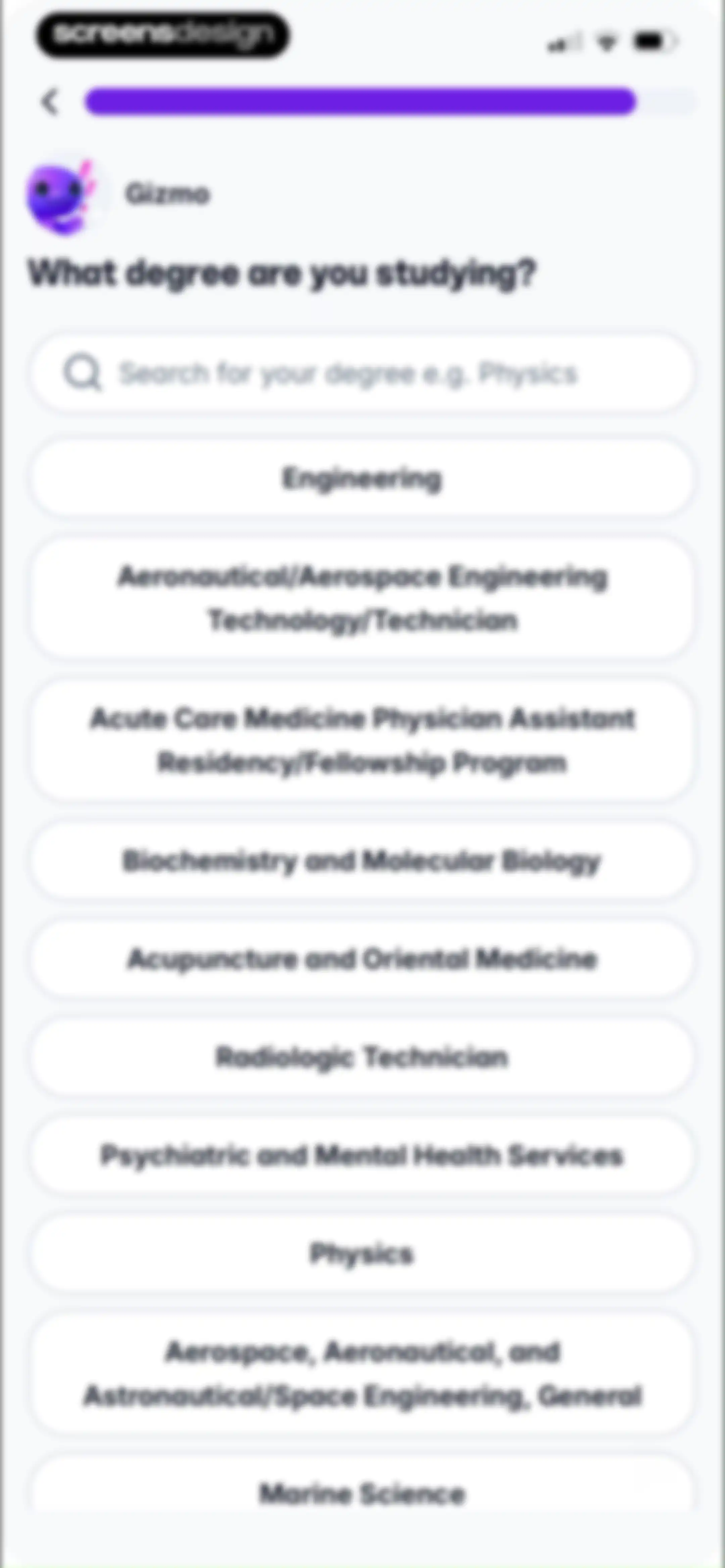
Task: Pick Acute Care Medicine Physician Assistant Residency
Action: pos(361,740)
